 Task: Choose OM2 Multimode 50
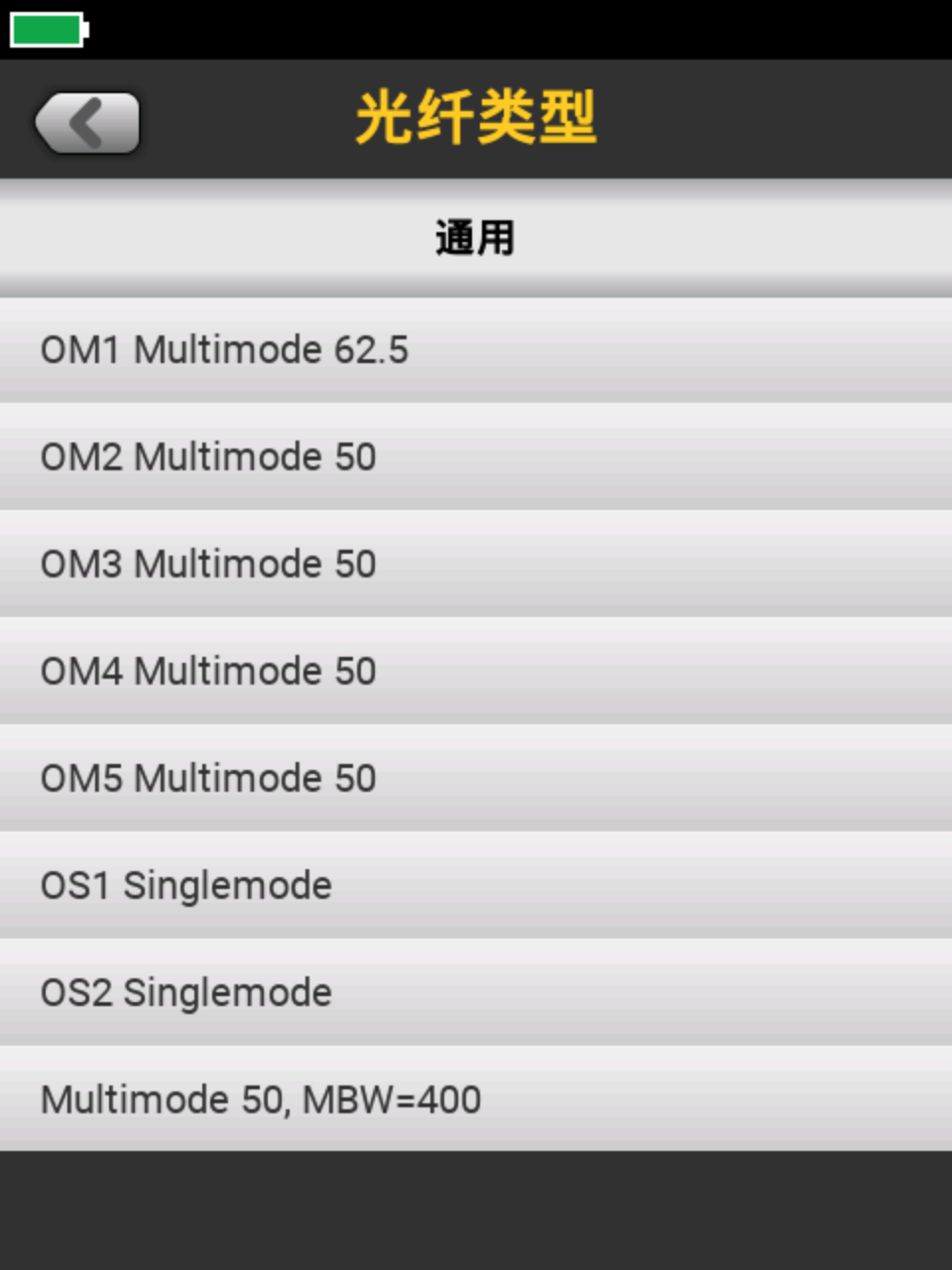click(476, 457)
